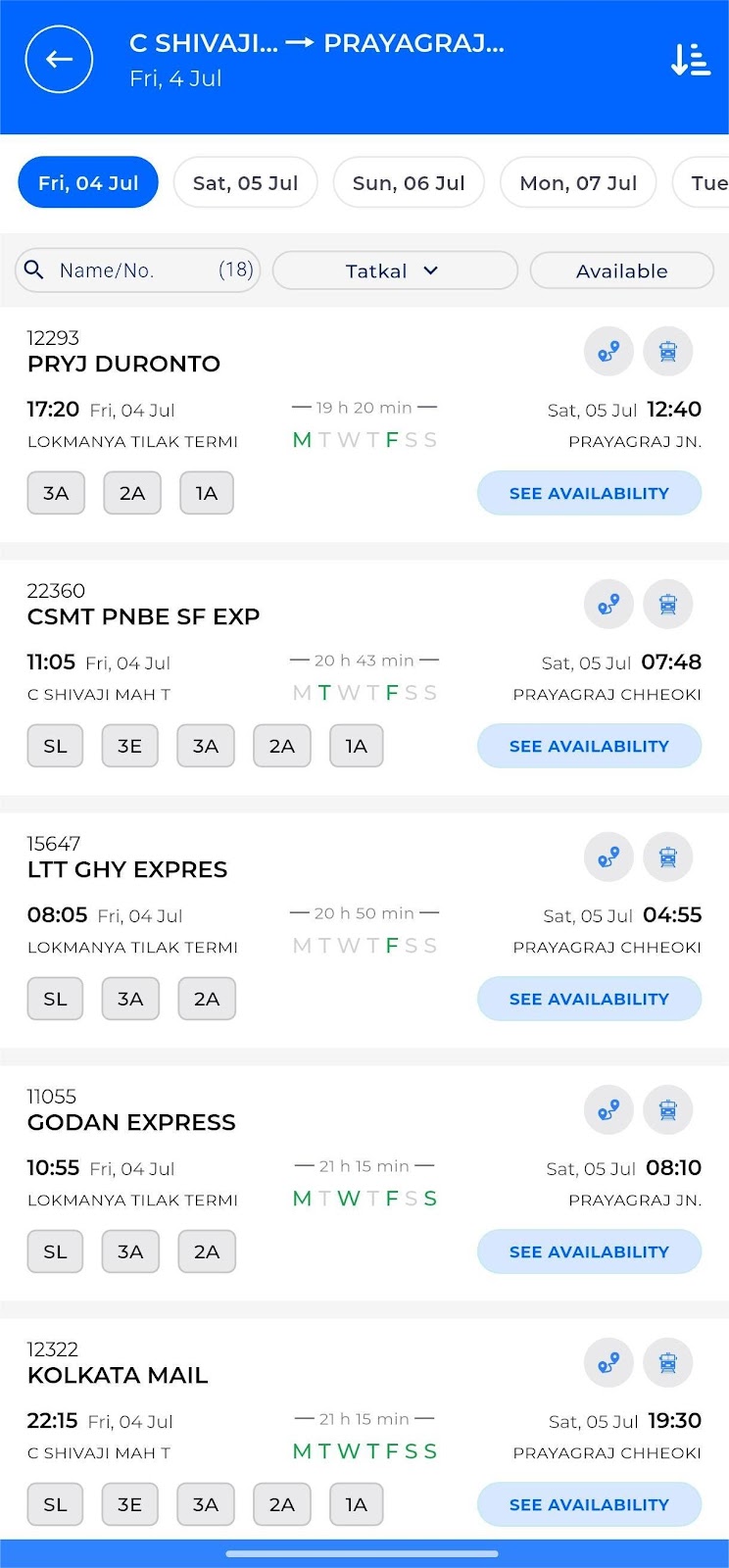Image resolution: width=729 pixels, height=1568 pixels.
Task: Go back using the arrow button
Action: (59, 59)
